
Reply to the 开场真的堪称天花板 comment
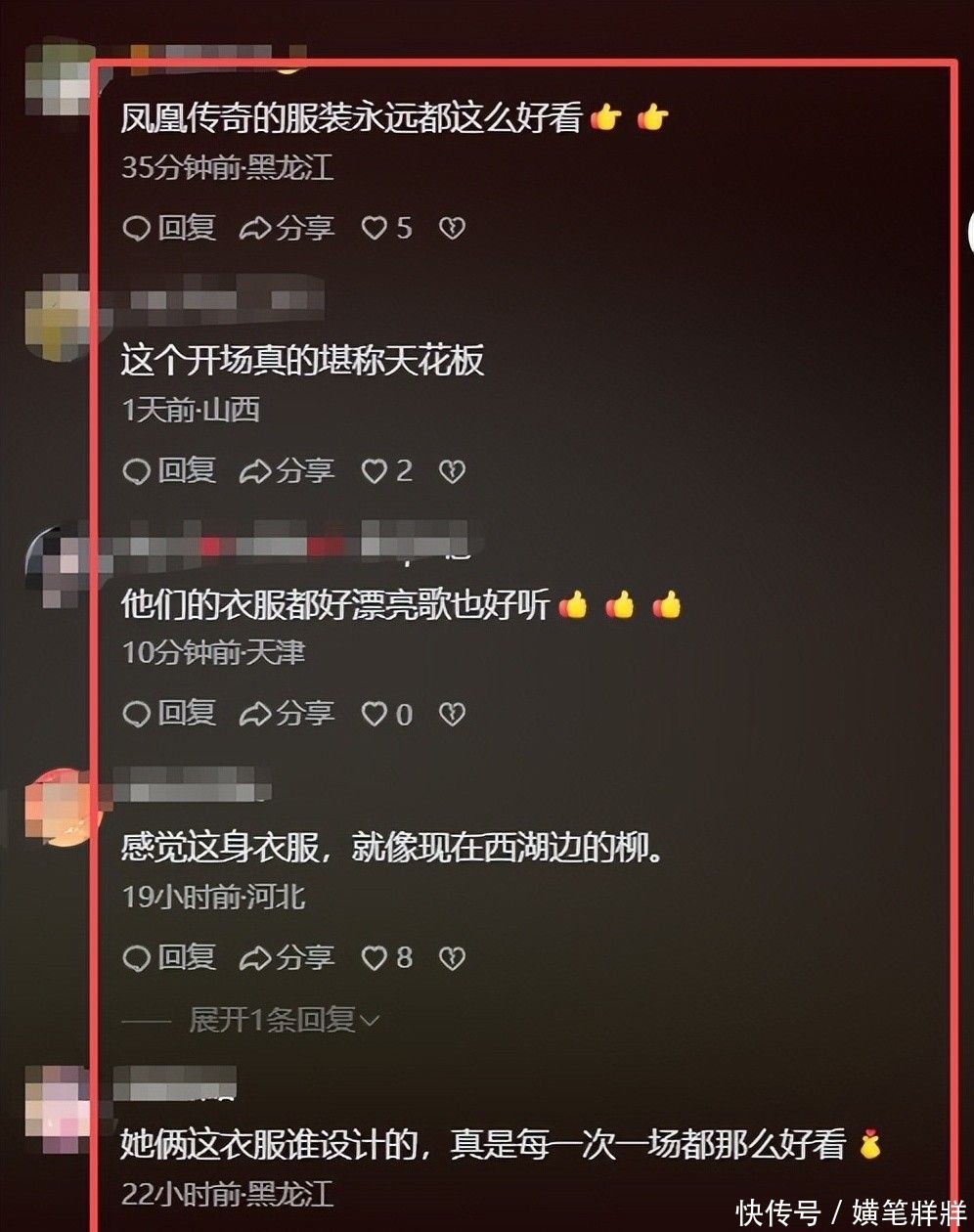tap(168, 471)
